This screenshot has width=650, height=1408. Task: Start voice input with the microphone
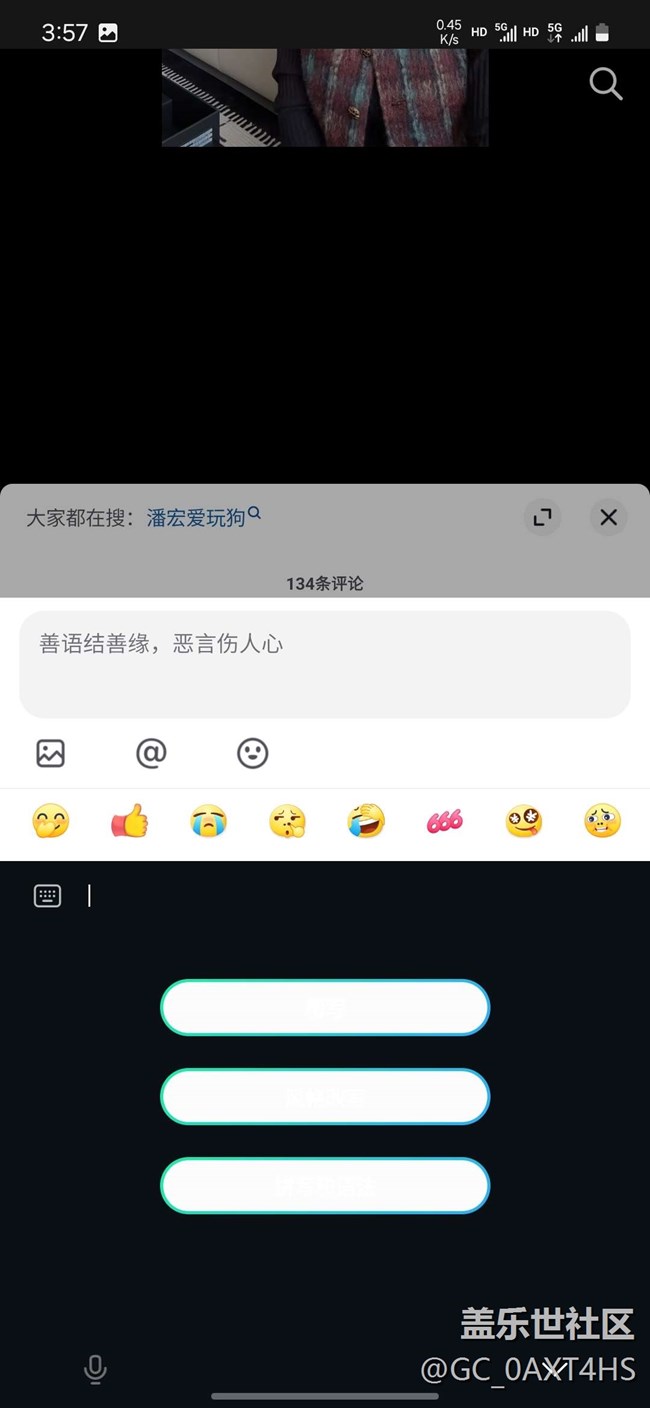95,1369
